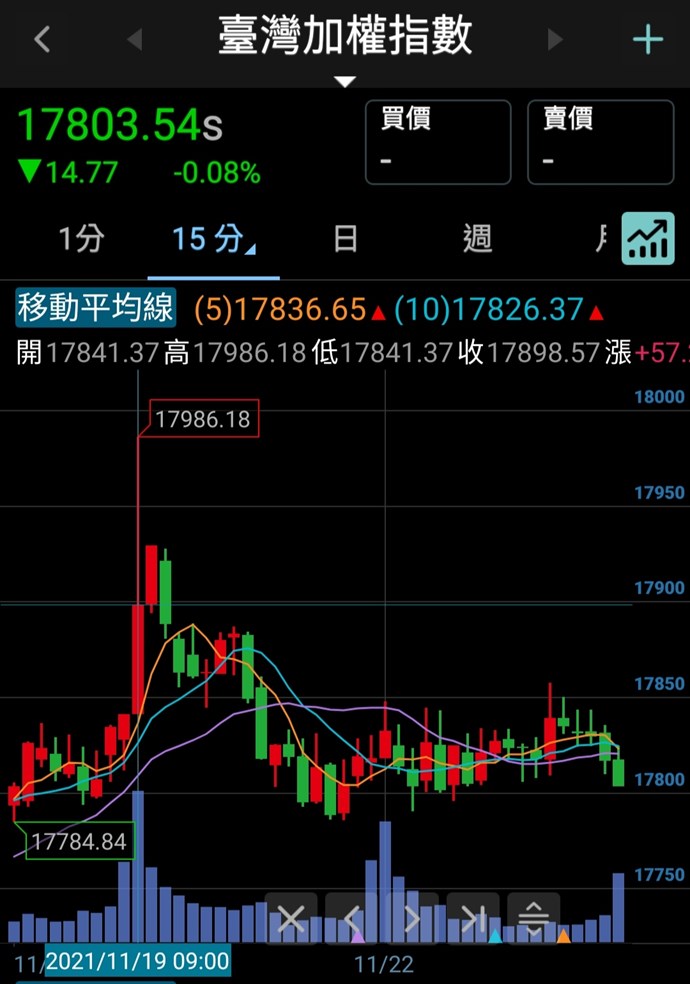Image resolution: width=690 pixels, height=984 pixels.
Task: Select the 15分 interval tab
Action: tap(212, 239)
